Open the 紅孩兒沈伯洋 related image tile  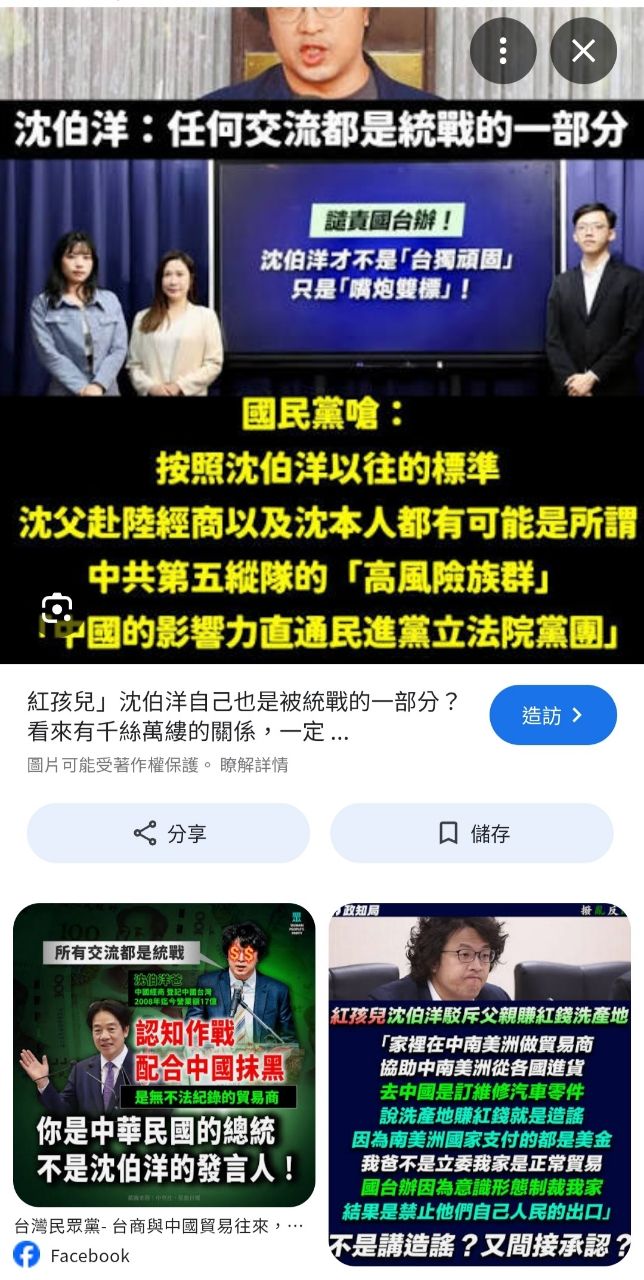(480, 1085)
